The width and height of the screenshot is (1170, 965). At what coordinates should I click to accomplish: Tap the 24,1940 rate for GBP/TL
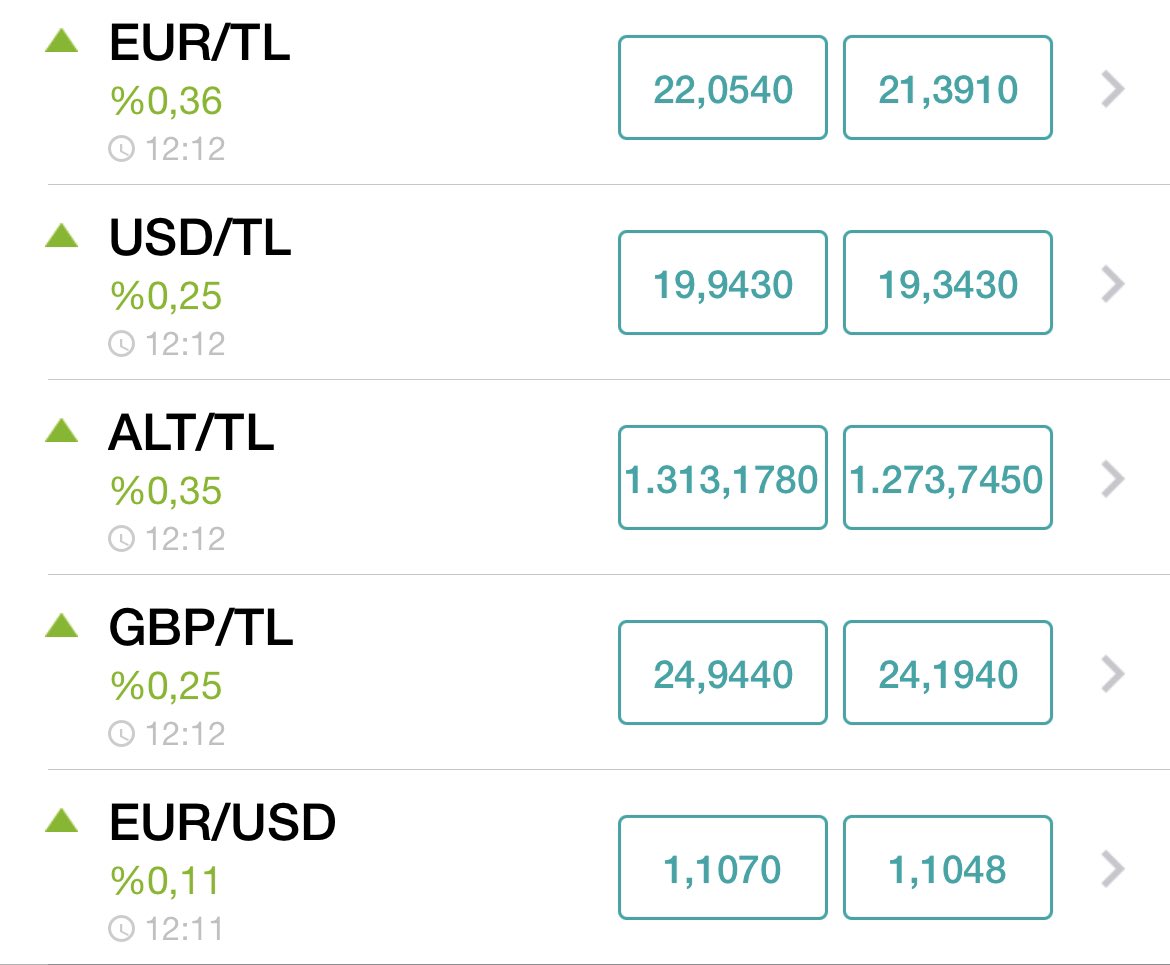[948, 673]
